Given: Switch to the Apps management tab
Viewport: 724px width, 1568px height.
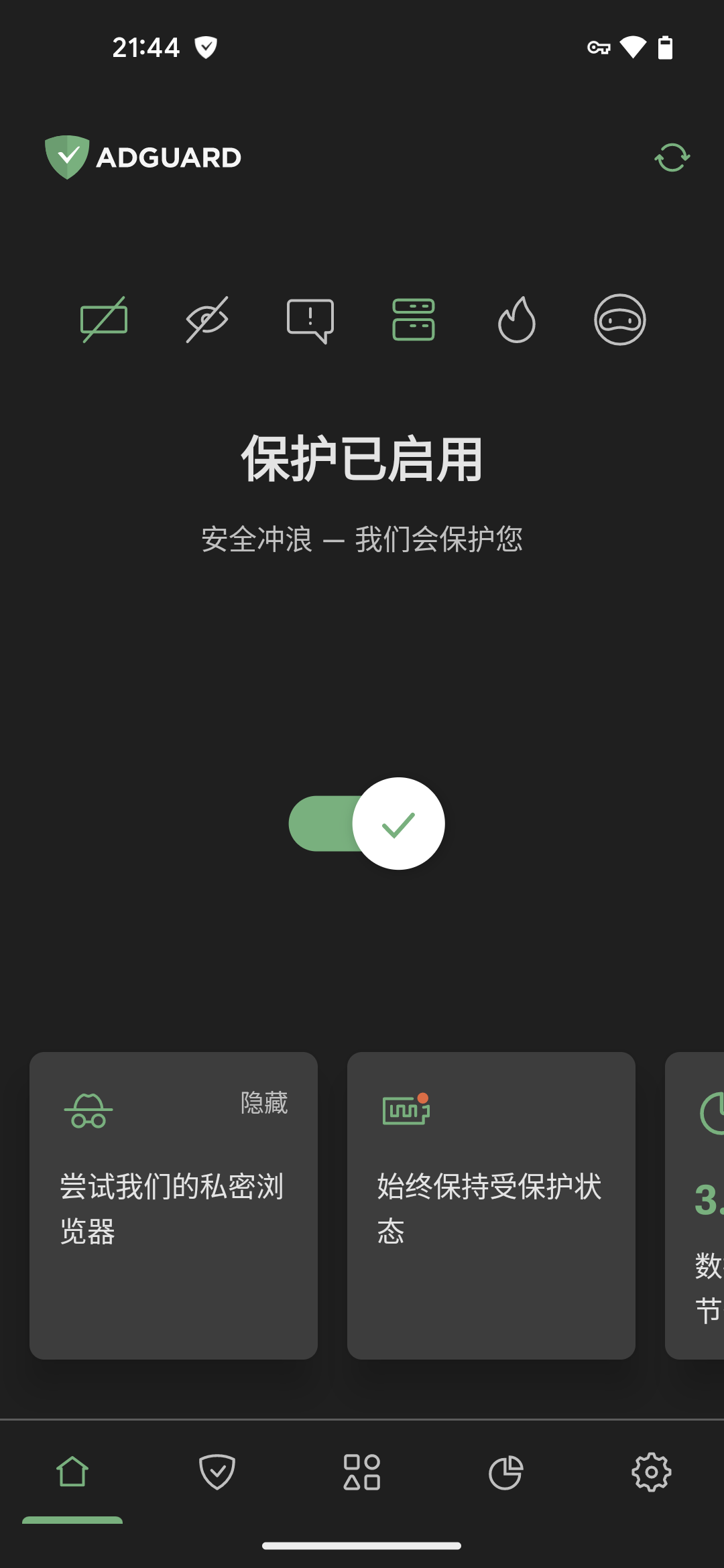Looking at the screenshot, I should click(x=362, y=1472).
